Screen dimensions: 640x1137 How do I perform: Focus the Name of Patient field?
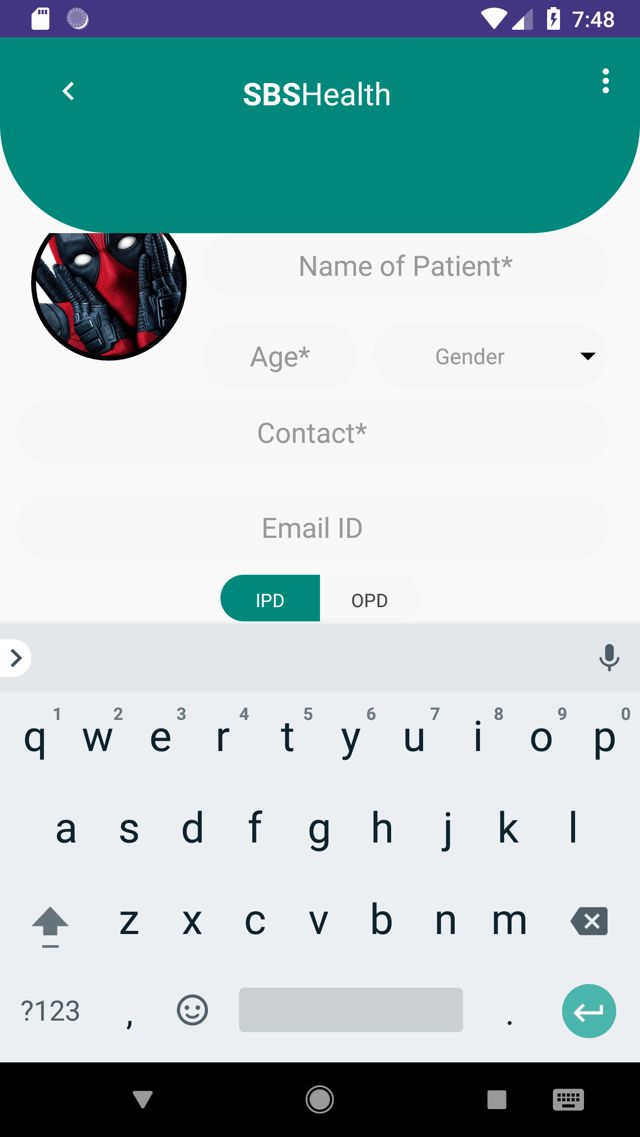[405, 266]
